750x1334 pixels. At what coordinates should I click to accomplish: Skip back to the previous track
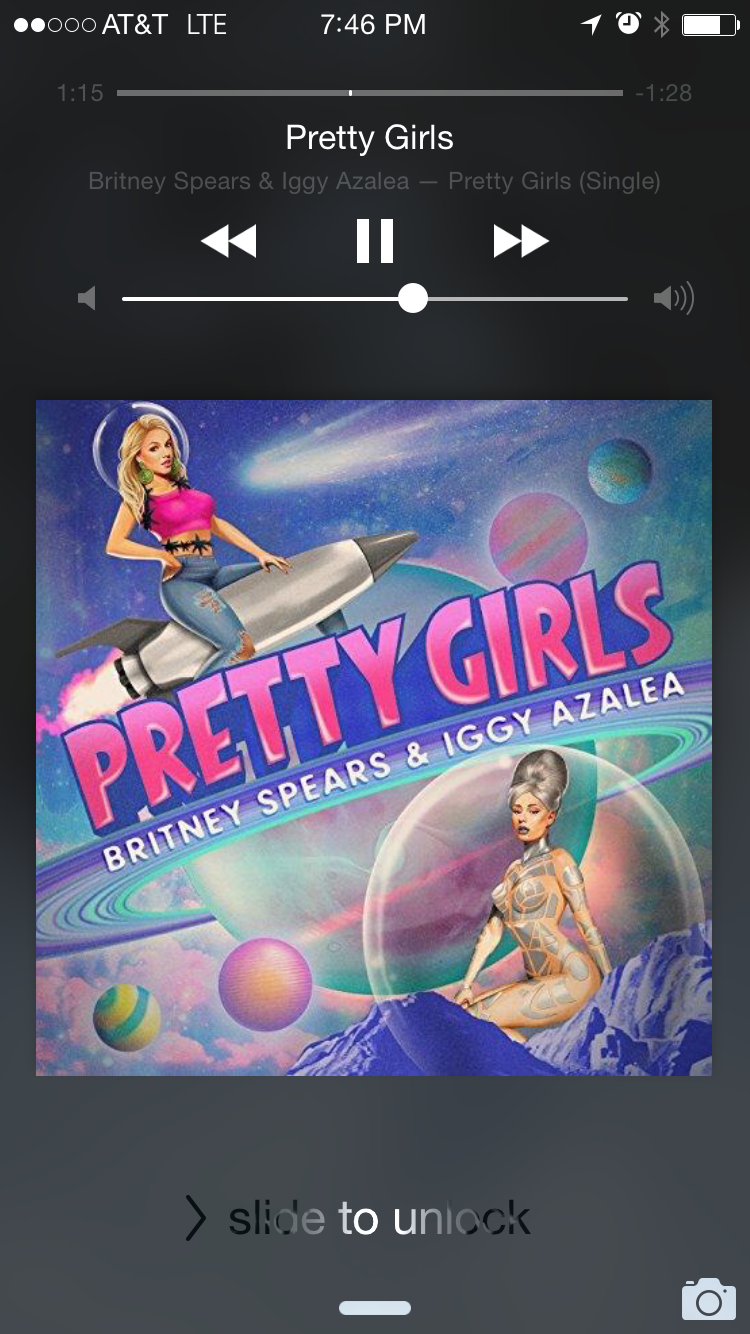[229, 241]
